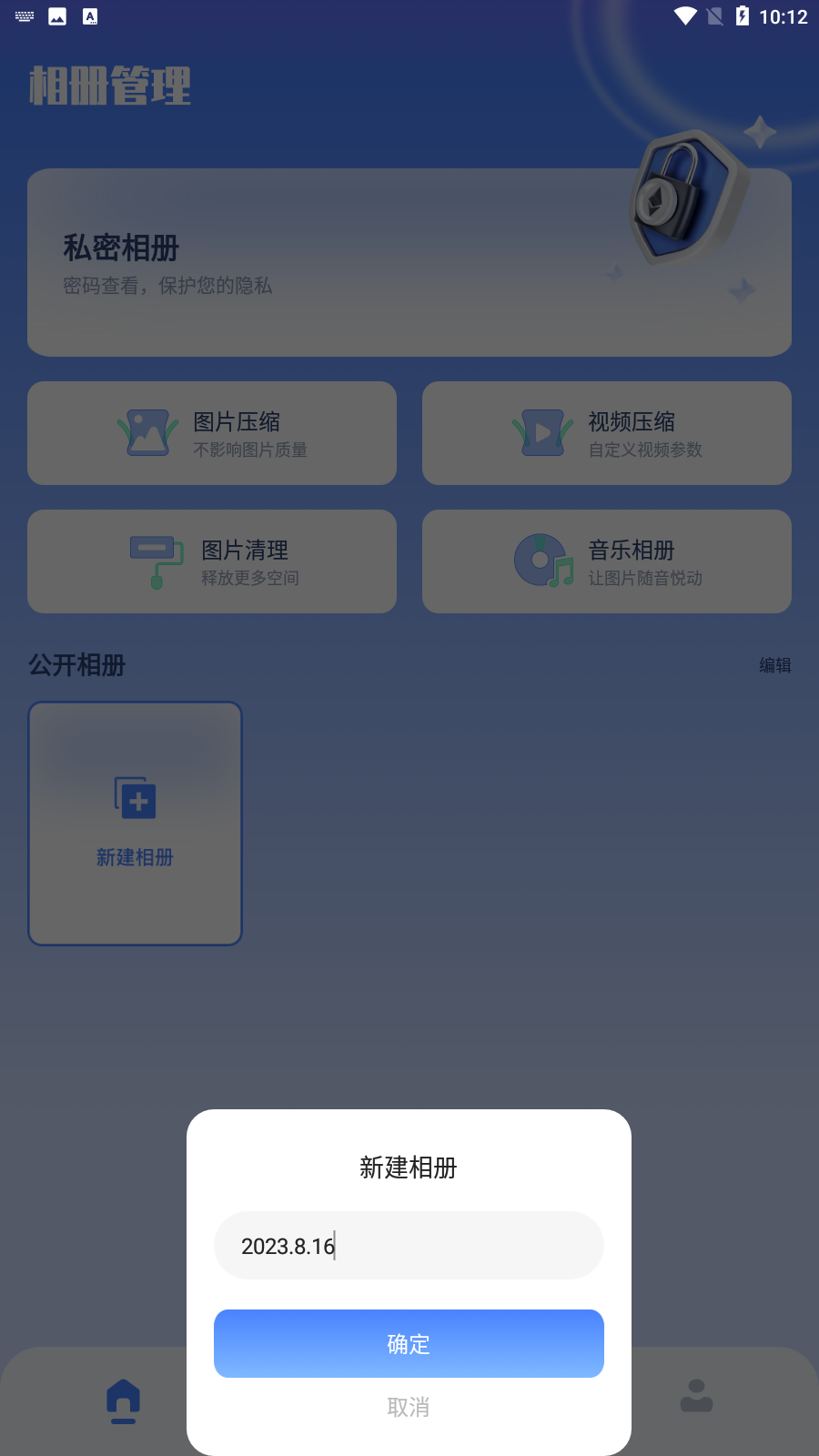This screenshot has width=819, height=1456.
Task: Switch to the home tab
Action: pyautogui.click(x=123, y=1400)
